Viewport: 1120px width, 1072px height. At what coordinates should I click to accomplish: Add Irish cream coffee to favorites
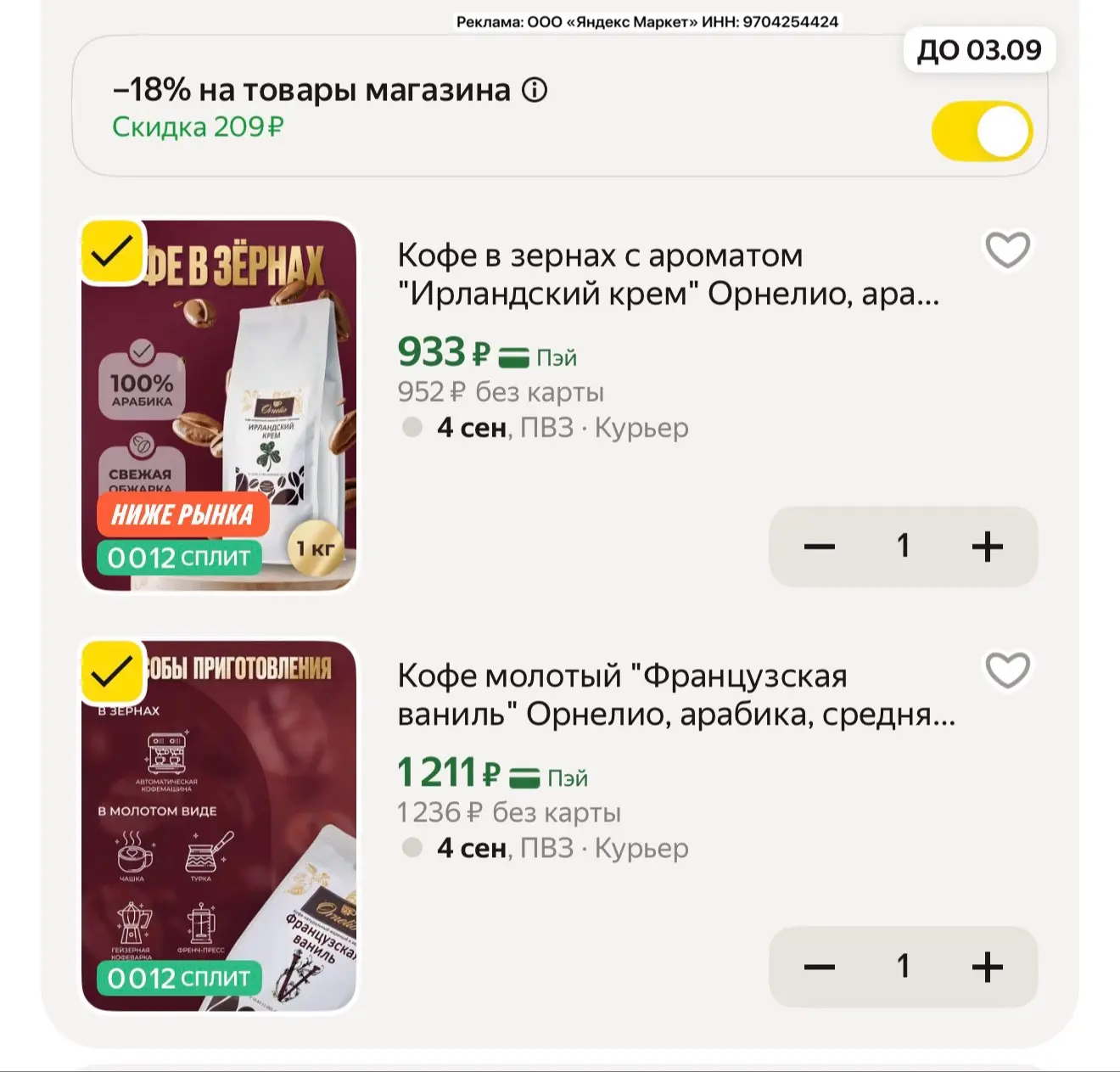1007,250
